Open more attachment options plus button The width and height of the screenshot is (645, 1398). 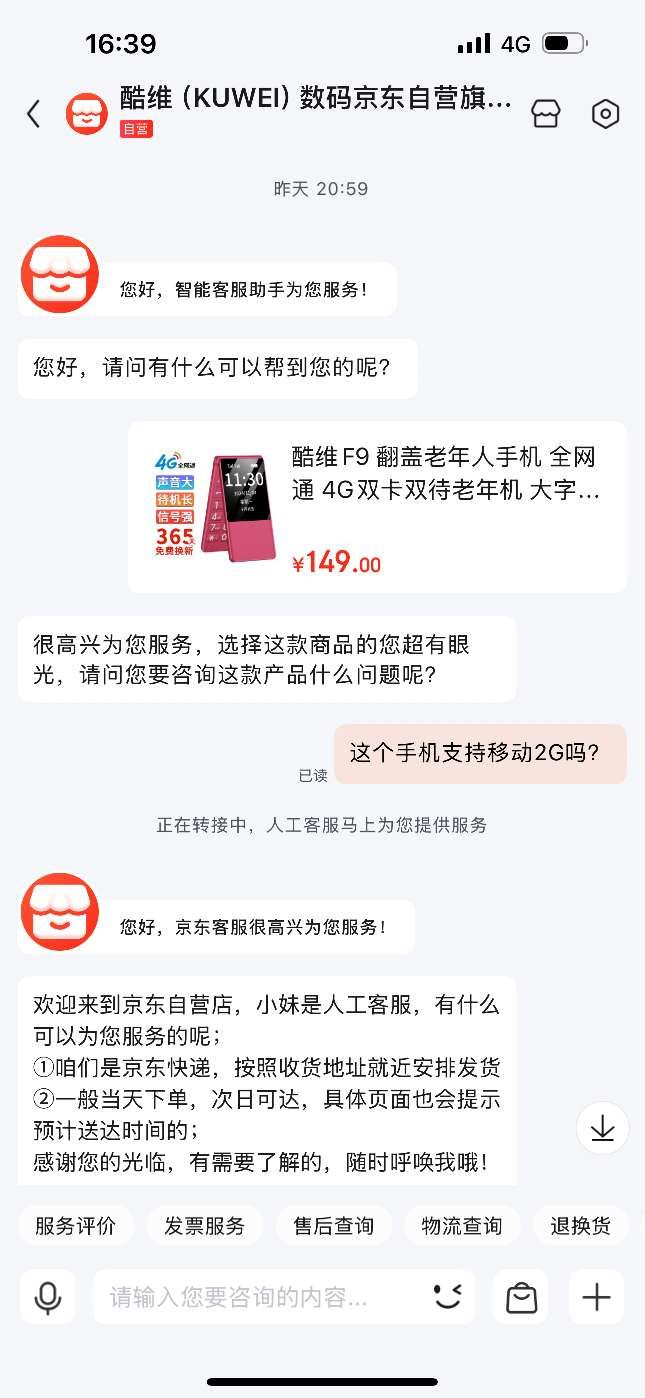tap(596, 1297)
